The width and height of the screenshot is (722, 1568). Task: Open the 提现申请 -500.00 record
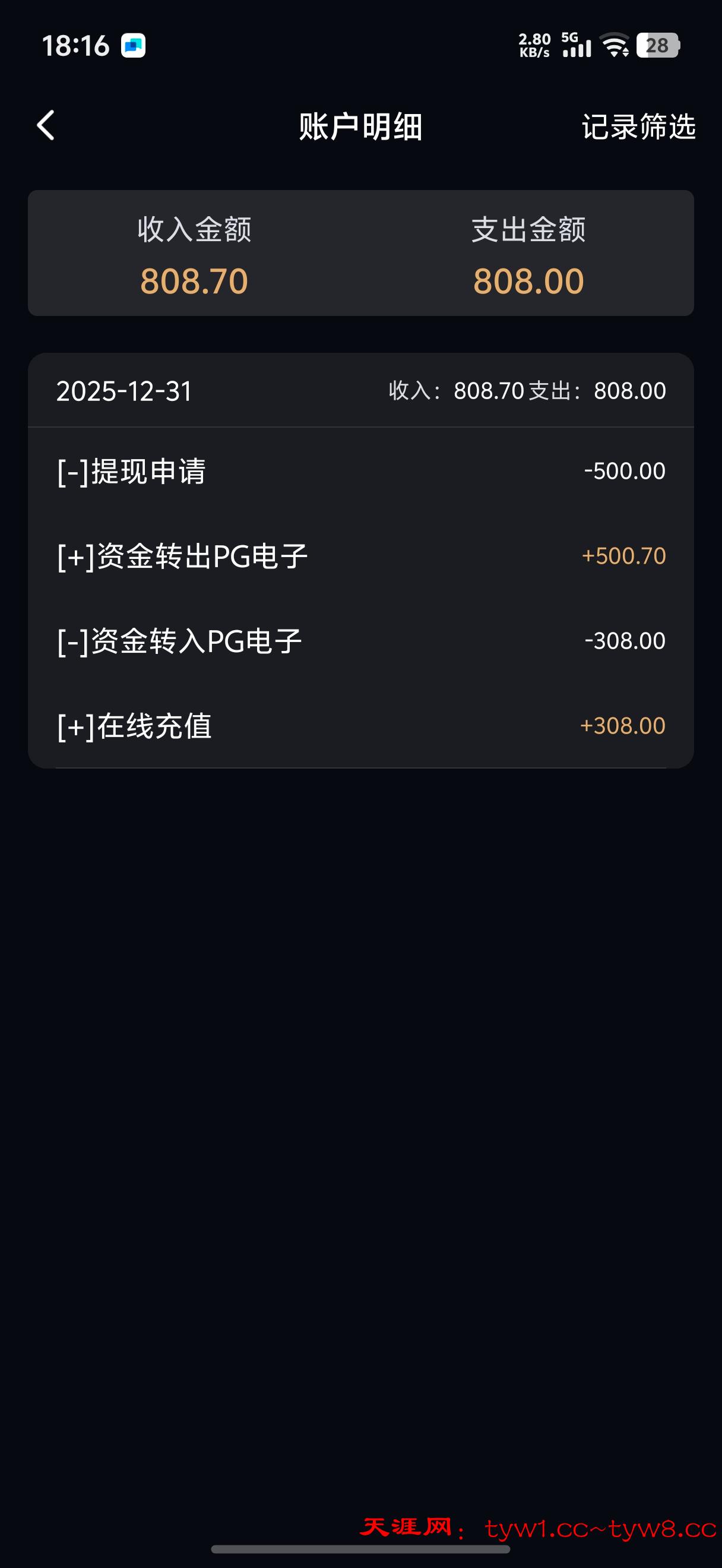click(x=360, y=471)
